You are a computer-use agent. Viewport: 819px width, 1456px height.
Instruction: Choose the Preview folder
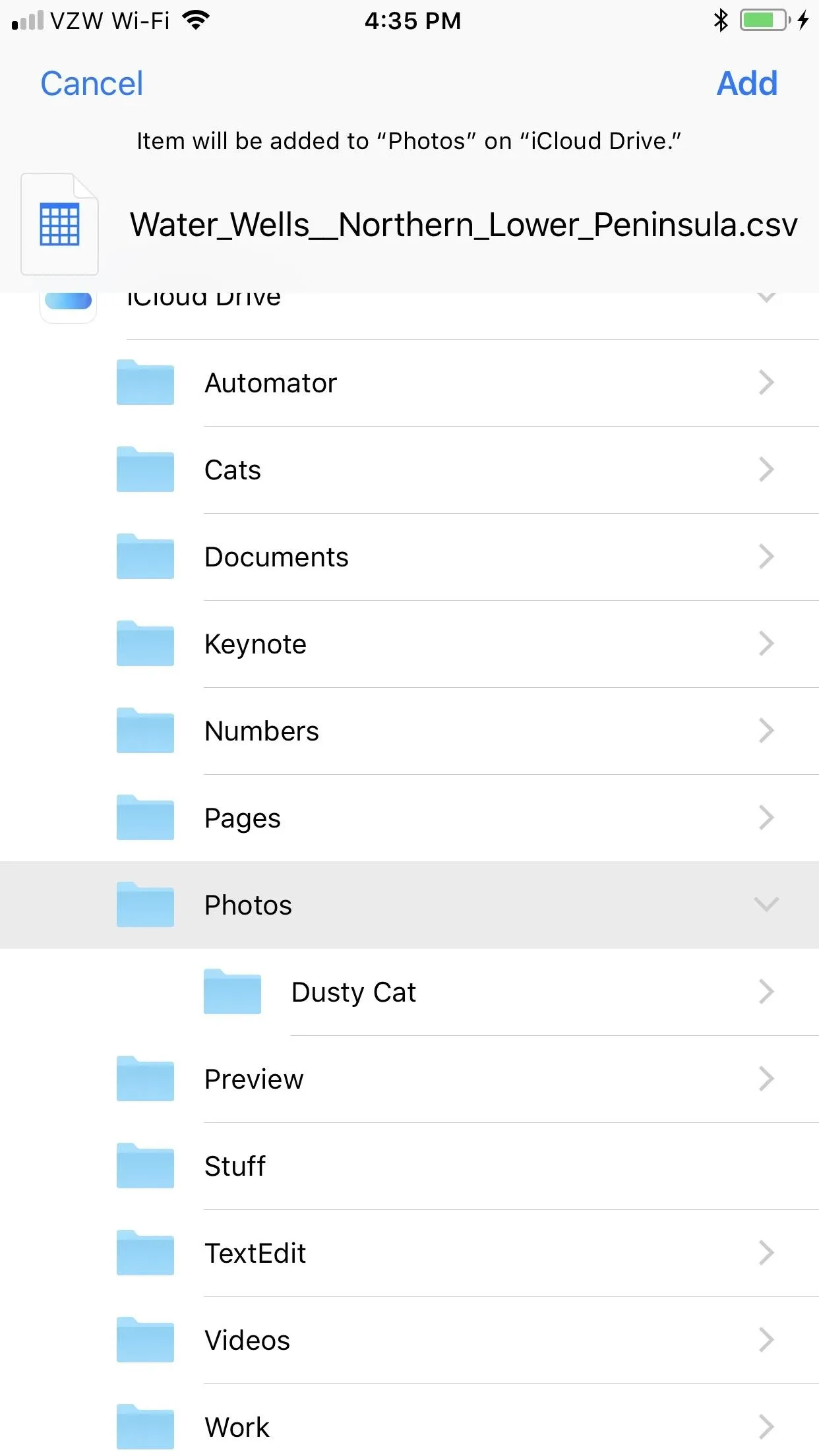[x=409, y=1079]
